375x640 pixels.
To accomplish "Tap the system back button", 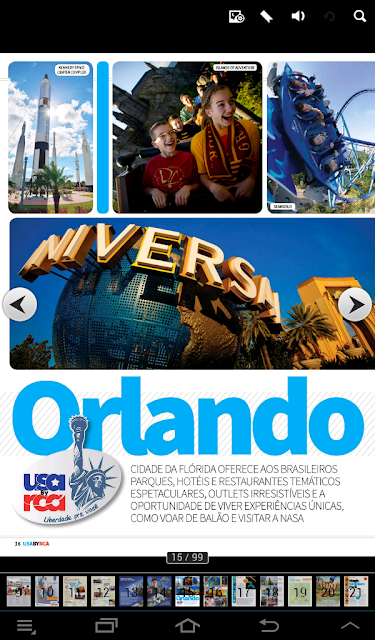I will pyautogui.click(x=269, y=625).
